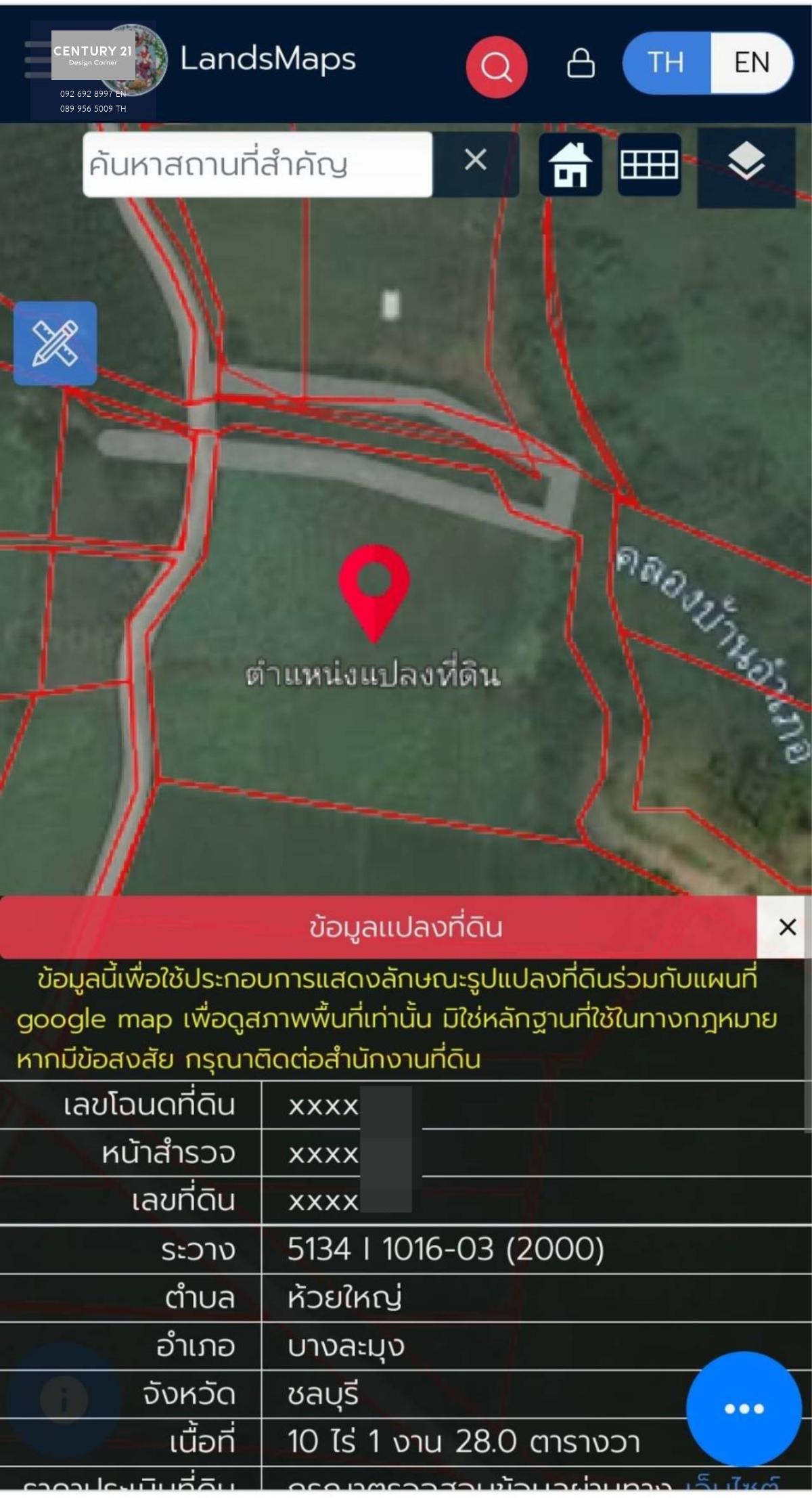The height and width of the screenshot is (1498, 812).
Task: Open the blue three-dots floating button
Action: coord(744,1408)
